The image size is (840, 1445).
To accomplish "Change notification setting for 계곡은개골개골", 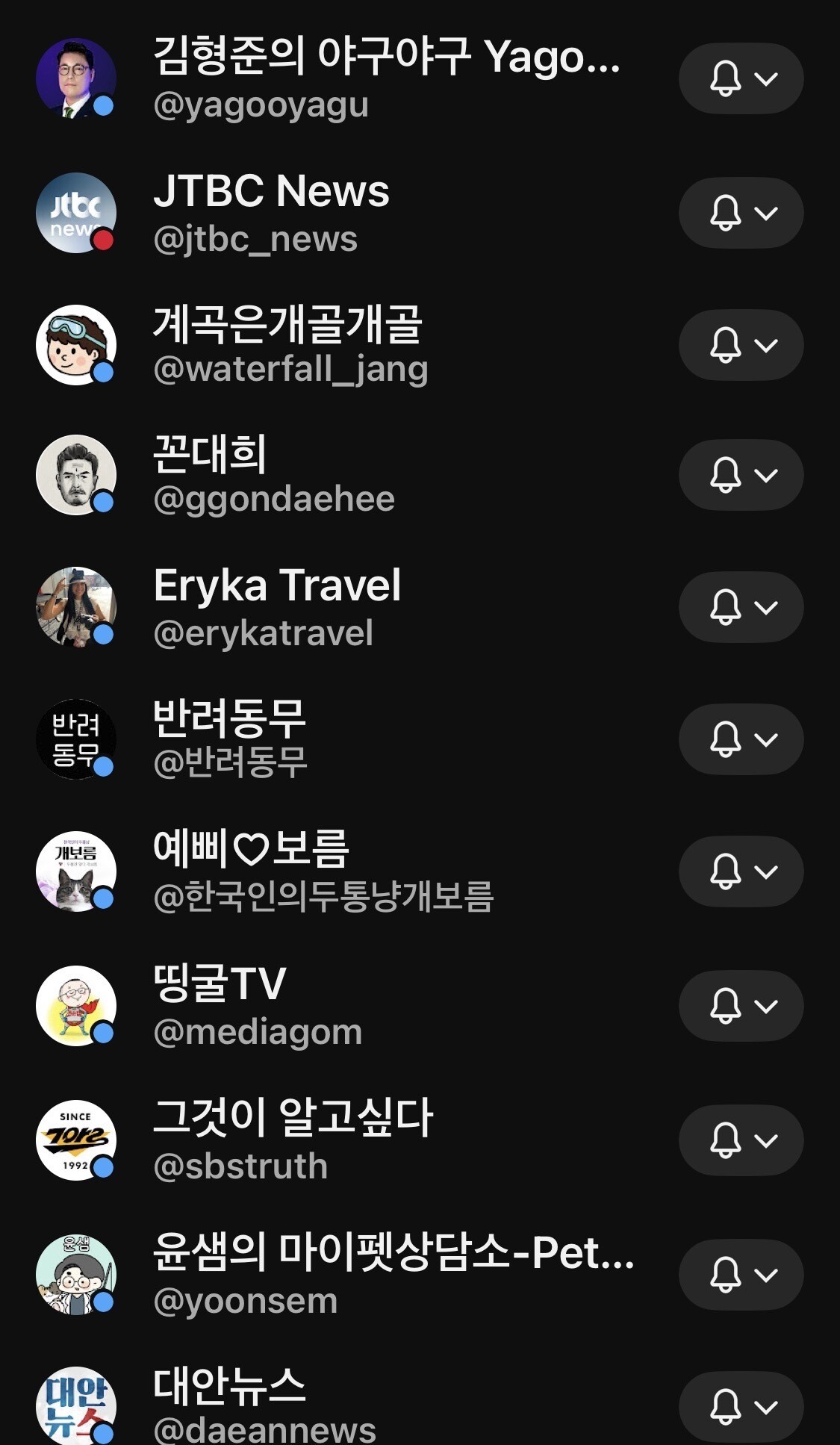I will tap(741, 345).
